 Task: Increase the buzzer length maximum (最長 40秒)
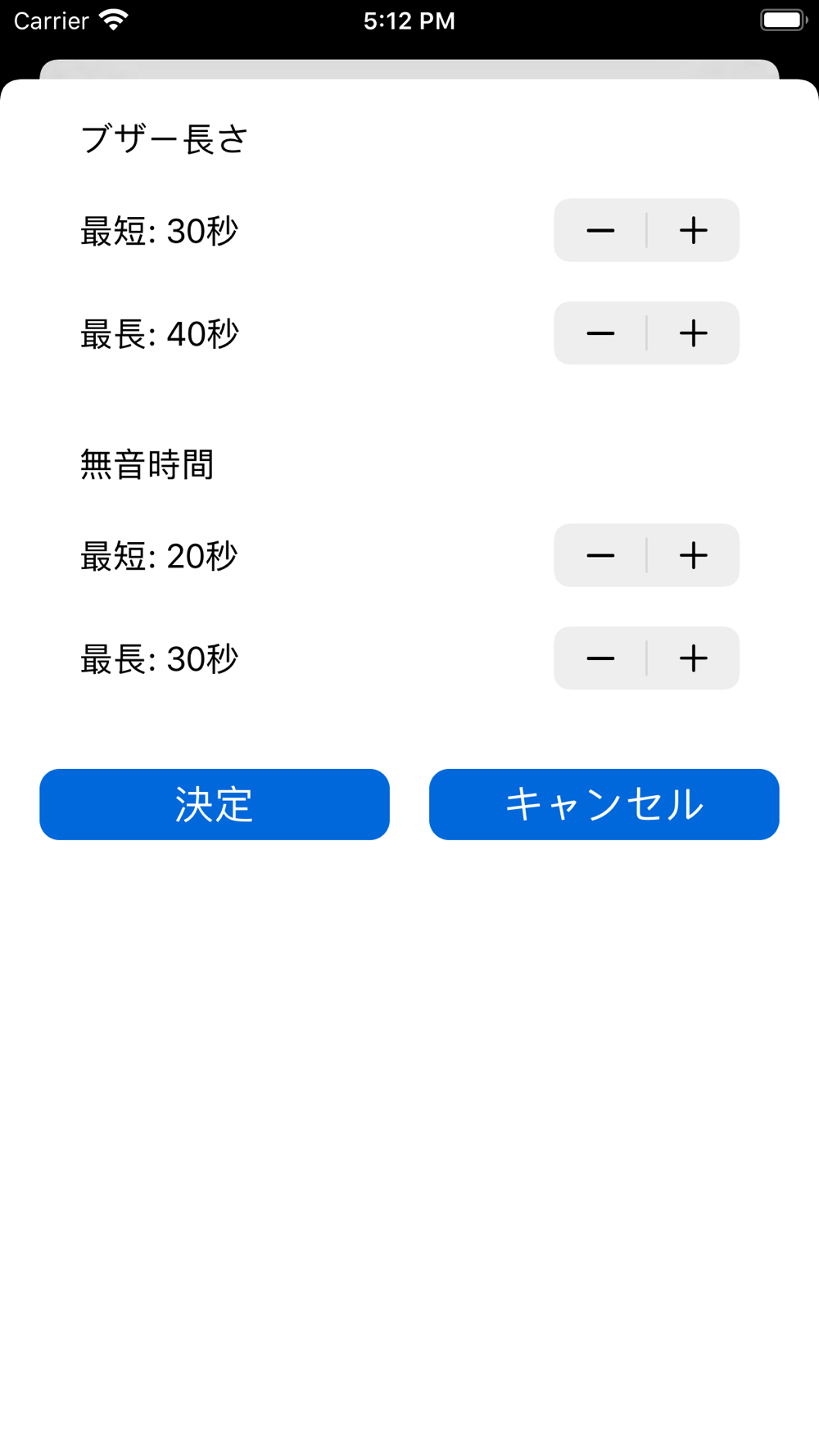pos(693,333)
